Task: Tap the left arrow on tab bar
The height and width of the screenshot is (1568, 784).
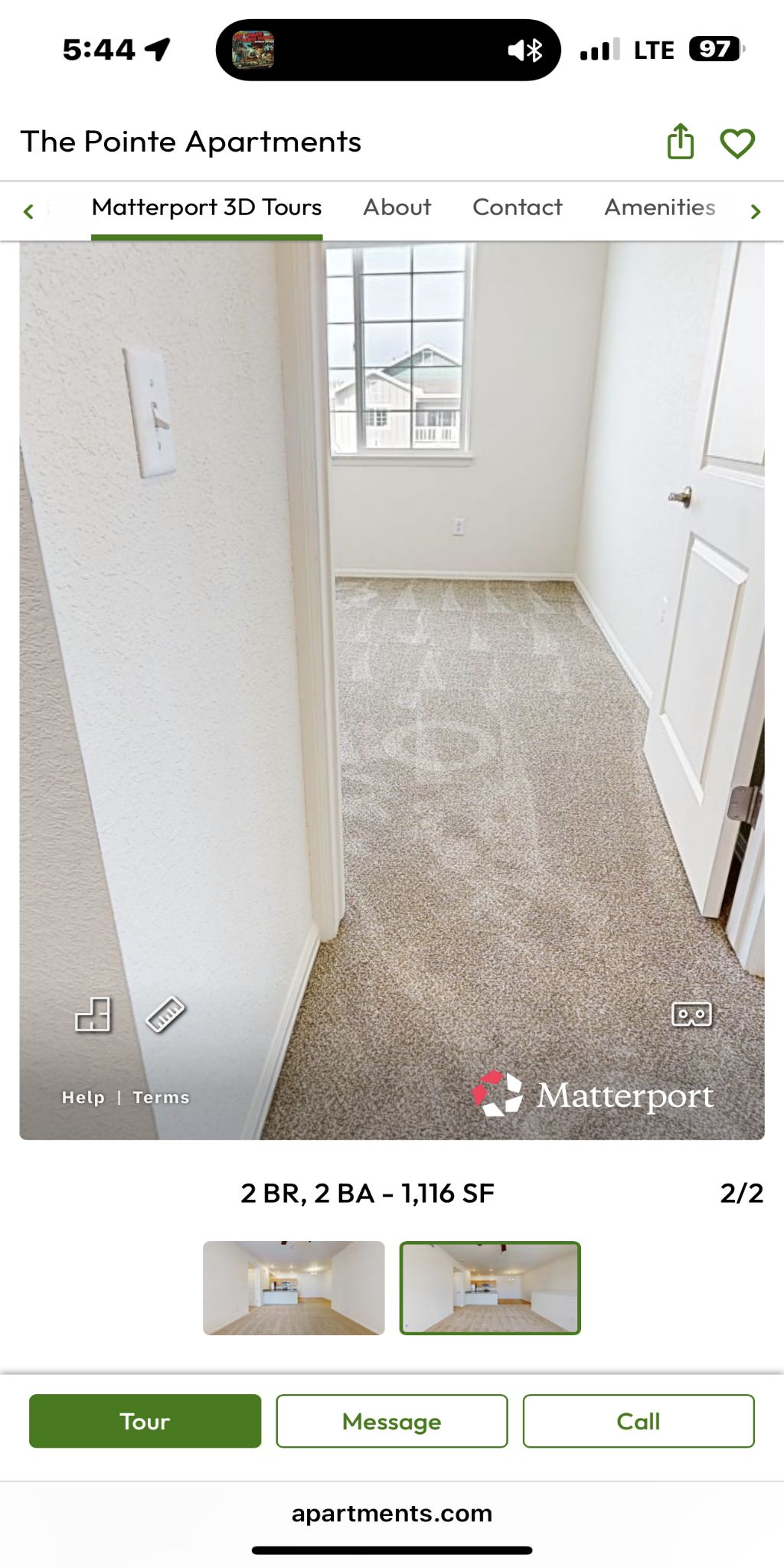Action: click(29, 211)
